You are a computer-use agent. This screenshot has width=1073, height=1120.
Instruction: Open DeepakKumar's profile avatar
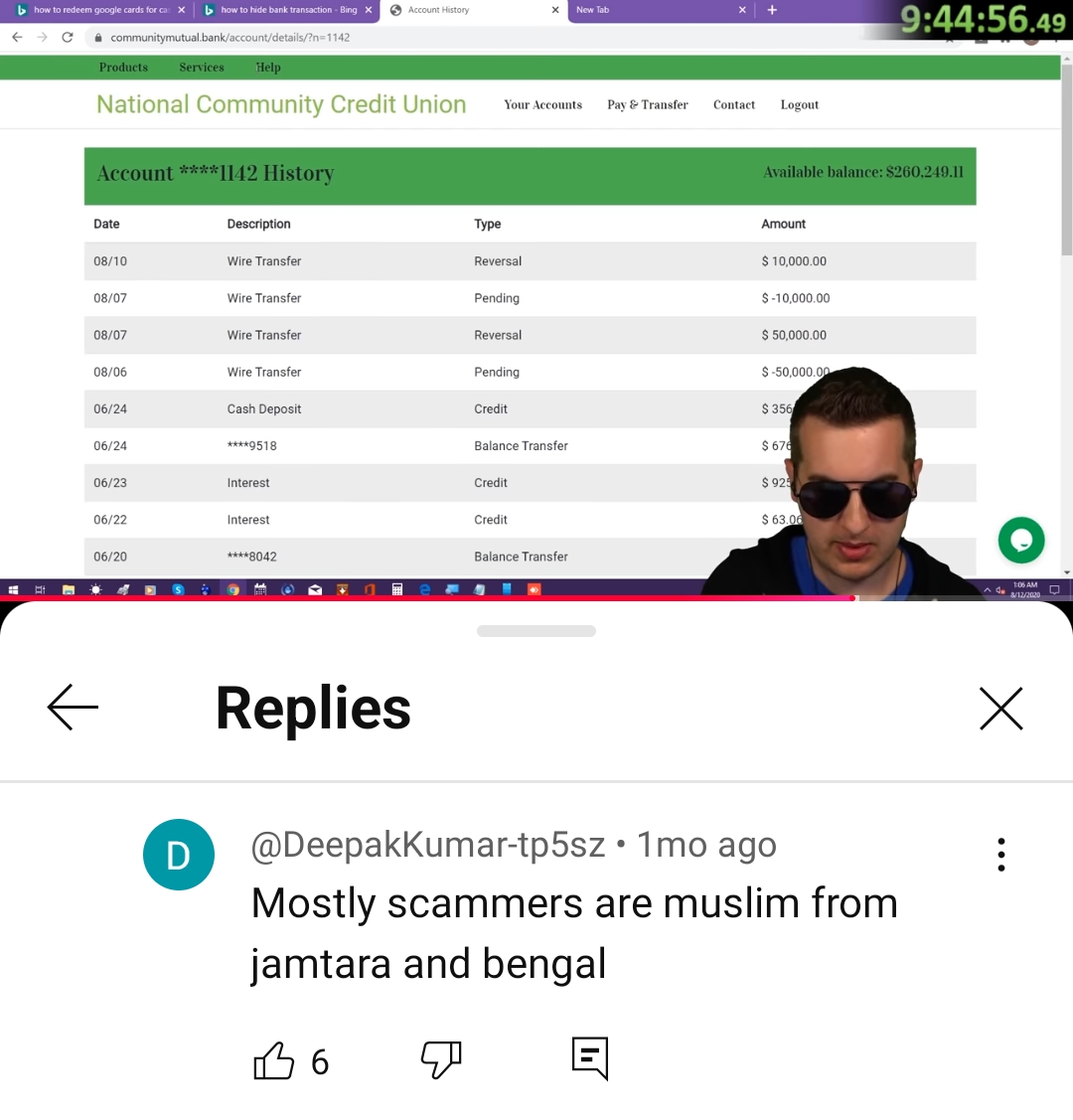[x=179, y=855]
